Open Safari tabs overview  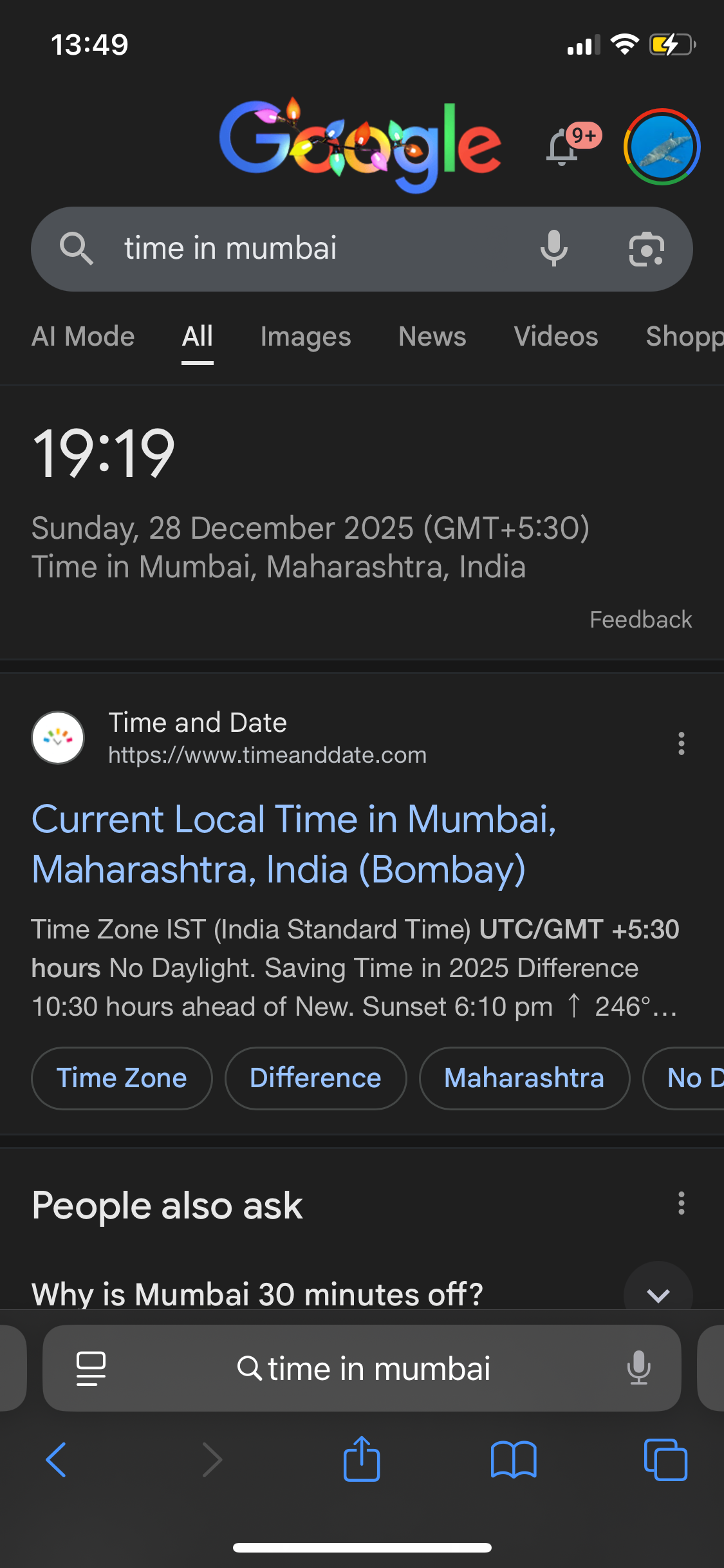pyautogui.click(x=665, y=1459)
